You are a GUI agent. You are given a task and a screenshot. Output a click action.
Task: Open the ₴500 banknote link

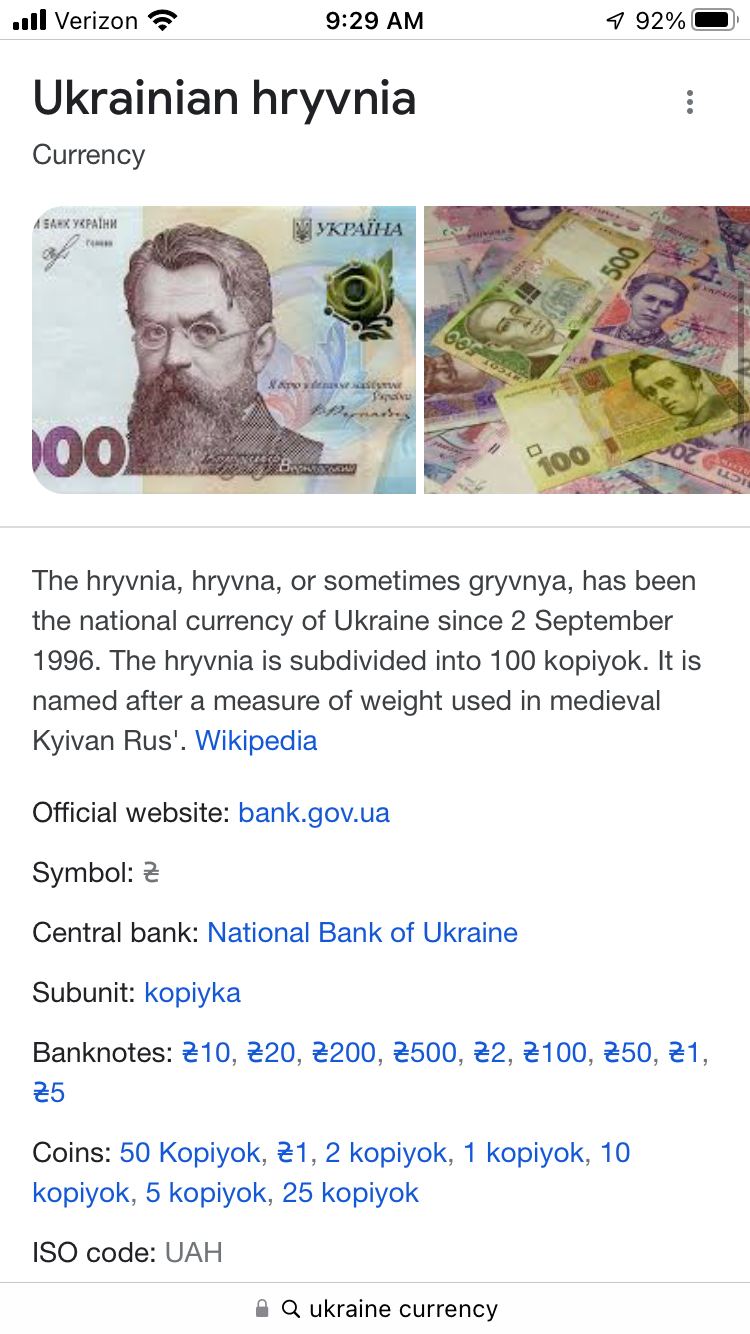(x=424, y=1053)
